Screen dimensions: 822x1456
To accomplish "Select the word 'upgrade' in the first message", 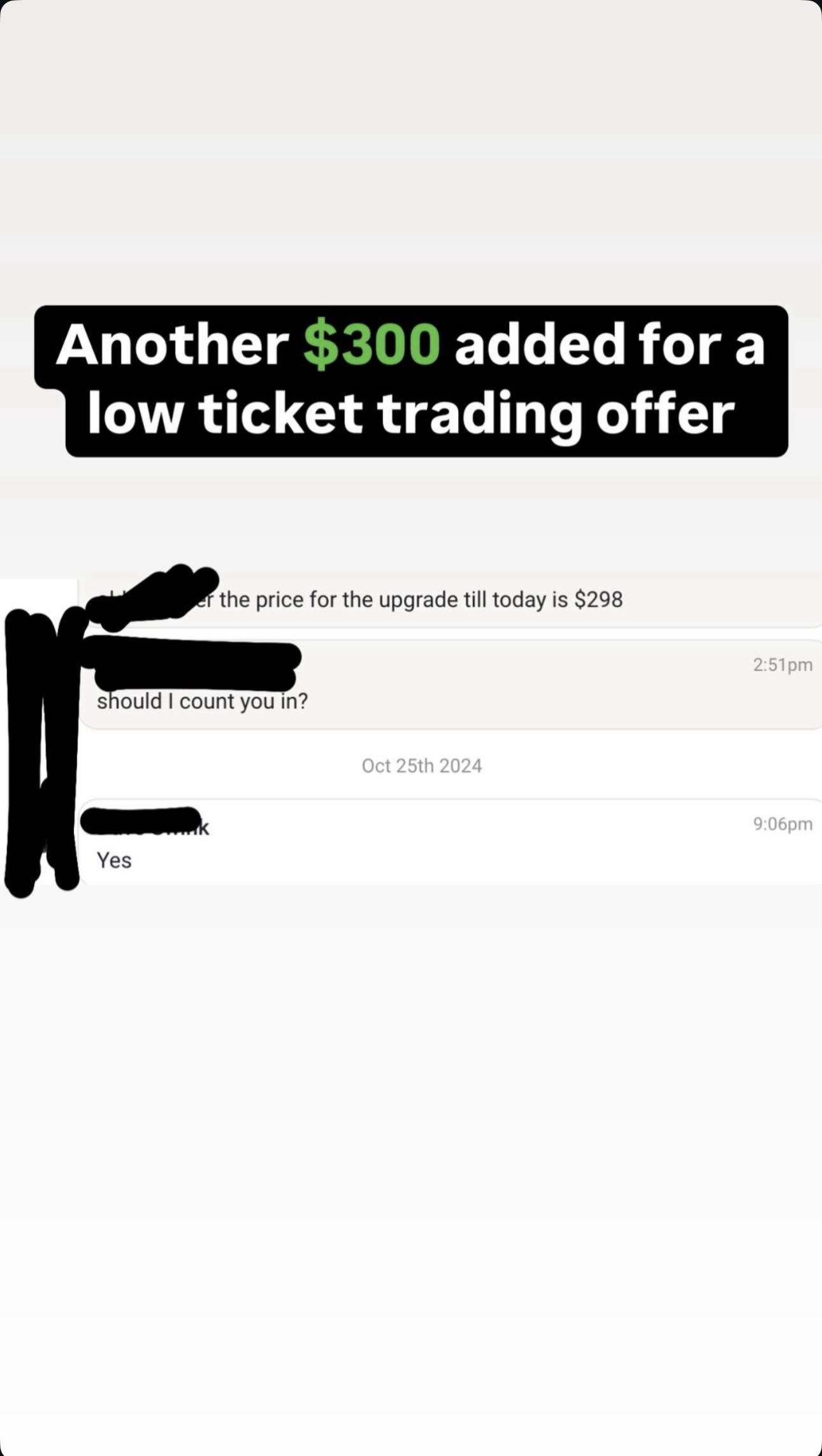I will (417, 599).
